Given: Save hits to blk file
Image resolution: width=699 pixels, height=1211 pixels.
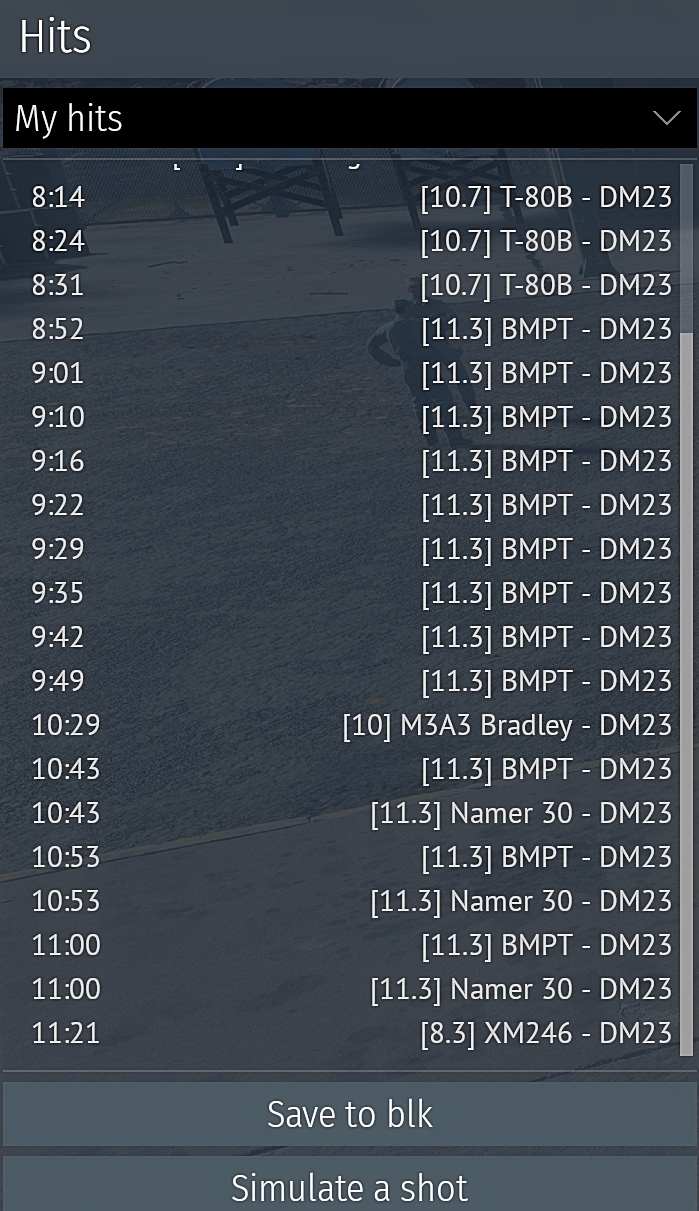Looking at the screenshot, I should point(349,1114).
